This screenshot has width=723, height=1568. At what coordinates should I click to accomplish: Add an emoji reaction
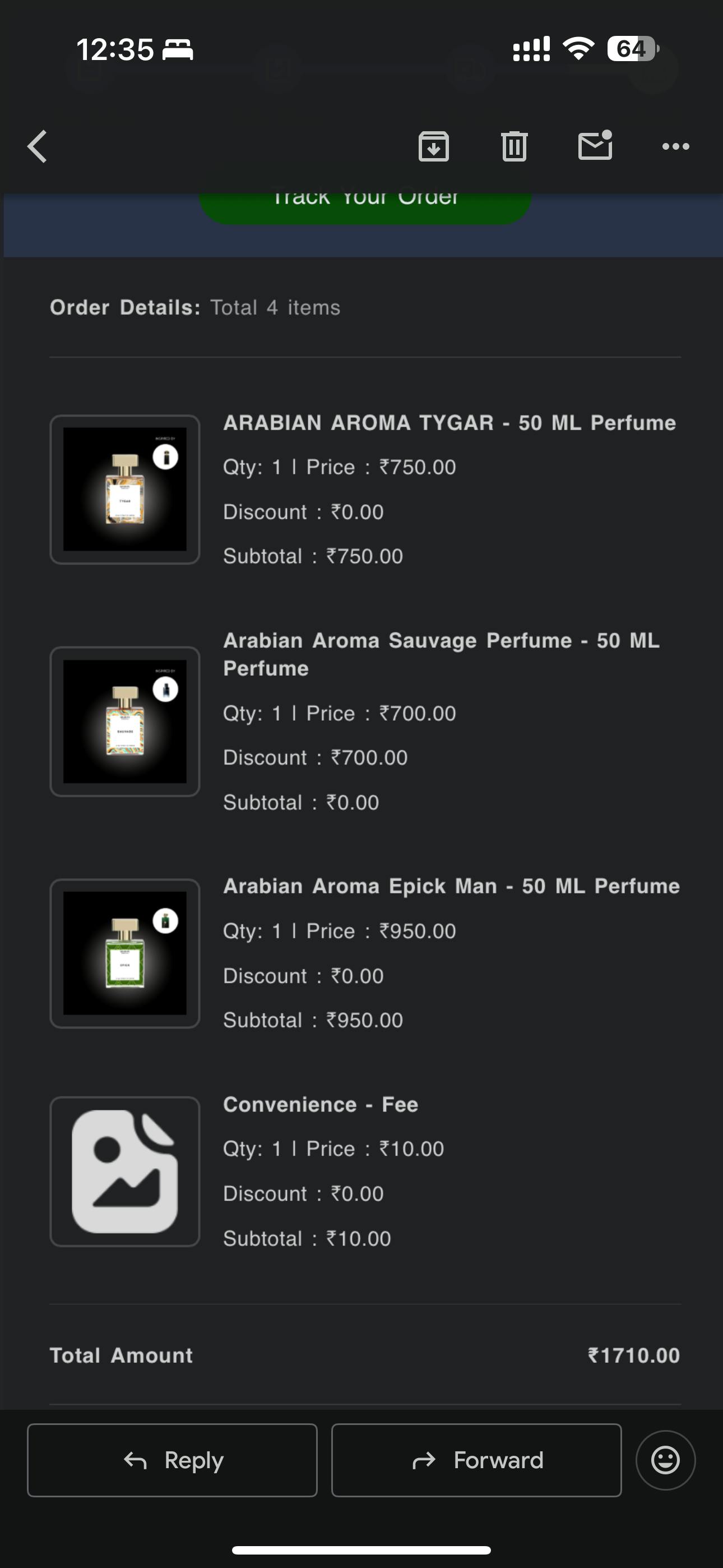665,1460
